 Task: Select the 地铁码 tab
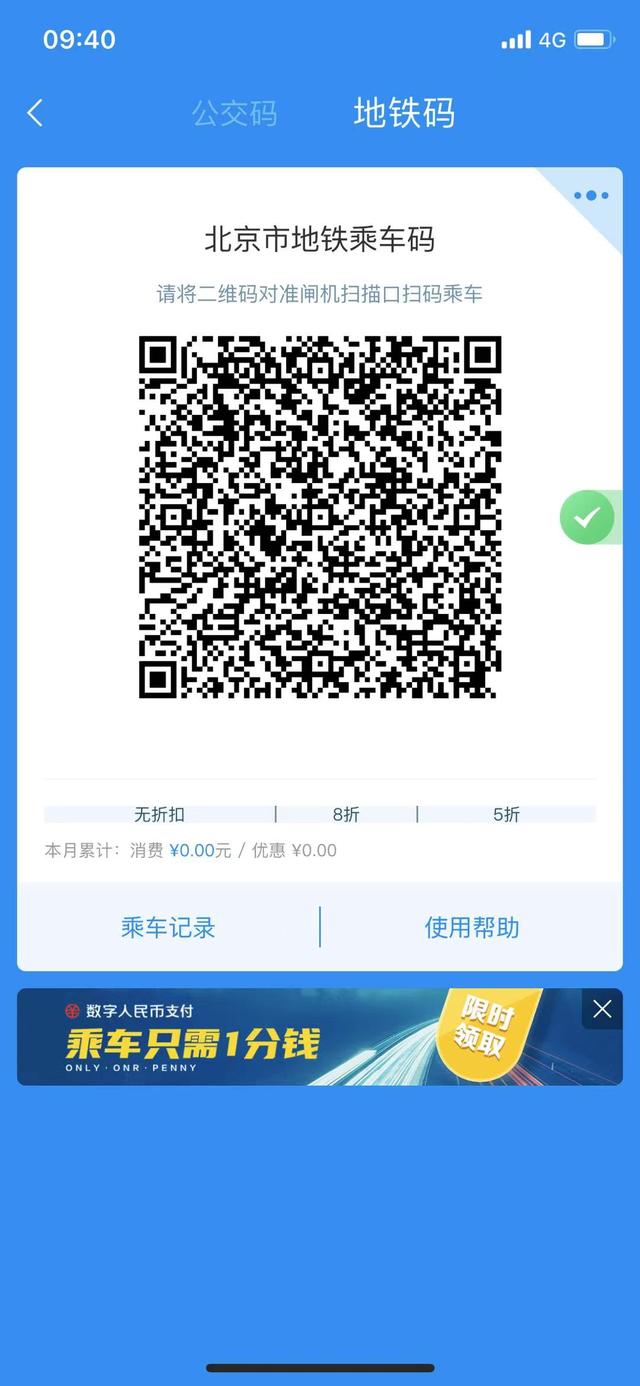click(404, 113)
